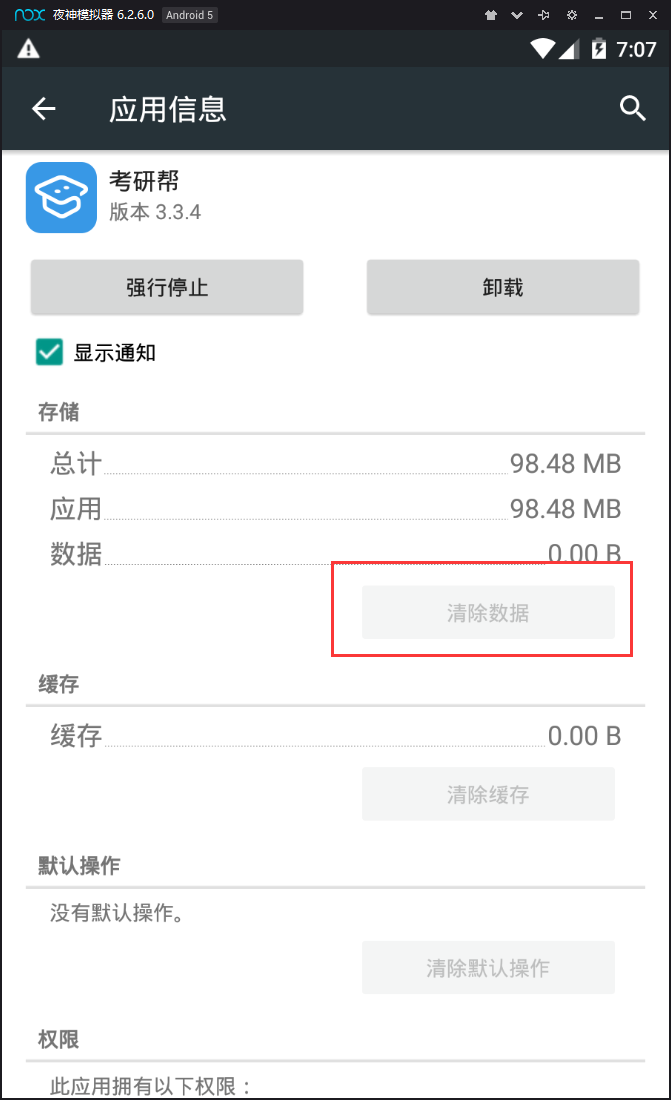The height and width of the screenshot is (1100, 671).
Task: Tap the 清除数据 (clear data) button
Action: 488,612
